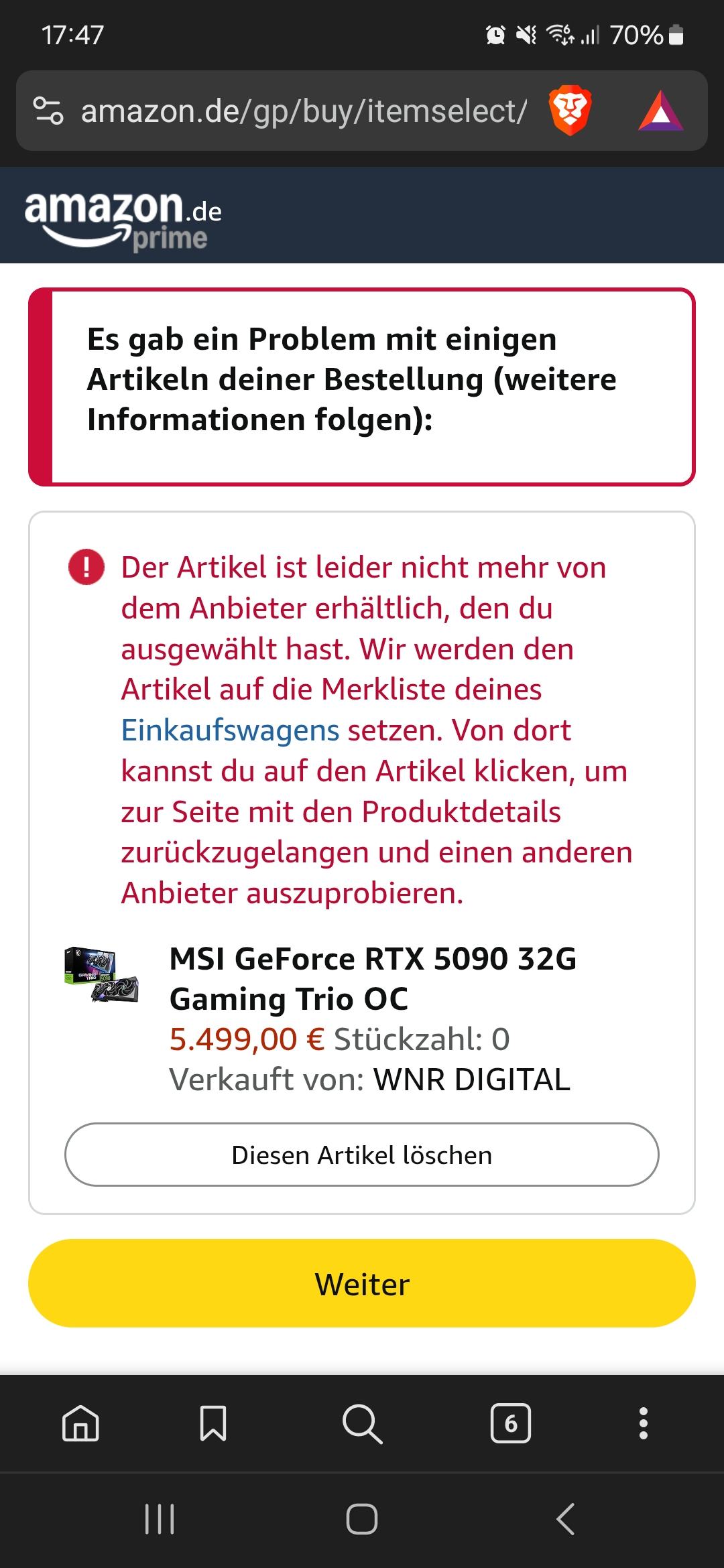Image resolution: width=724 pixels, height=1568 pixels.
Task: Delete item via Diesen Artikel löschen
Action: (x=361, y=1155)
